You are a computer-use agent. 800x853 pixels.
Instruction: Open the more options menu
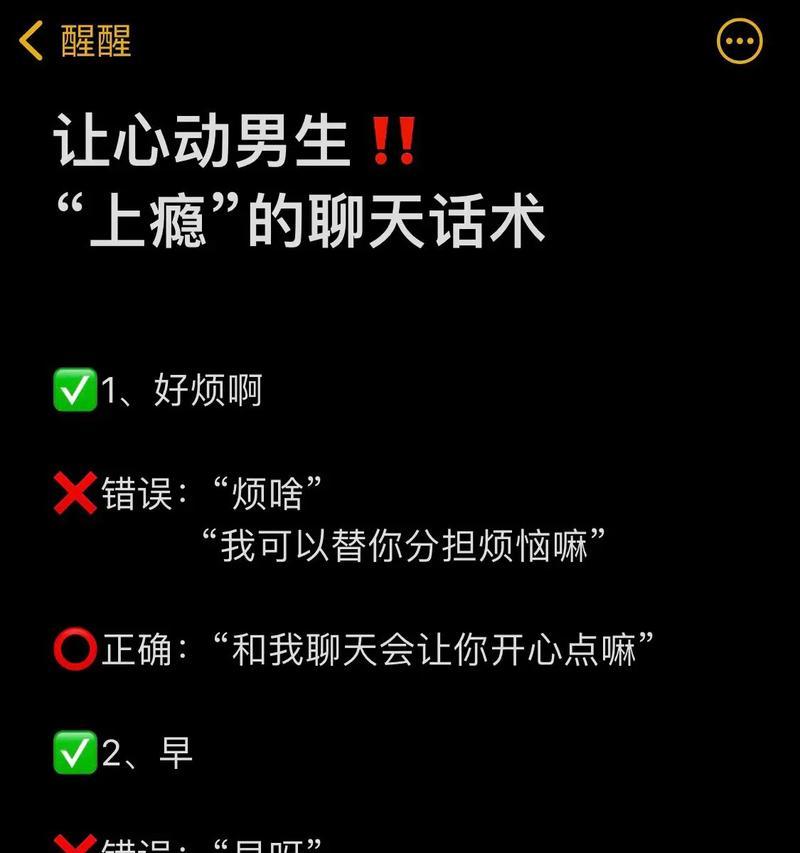point(740,42)
